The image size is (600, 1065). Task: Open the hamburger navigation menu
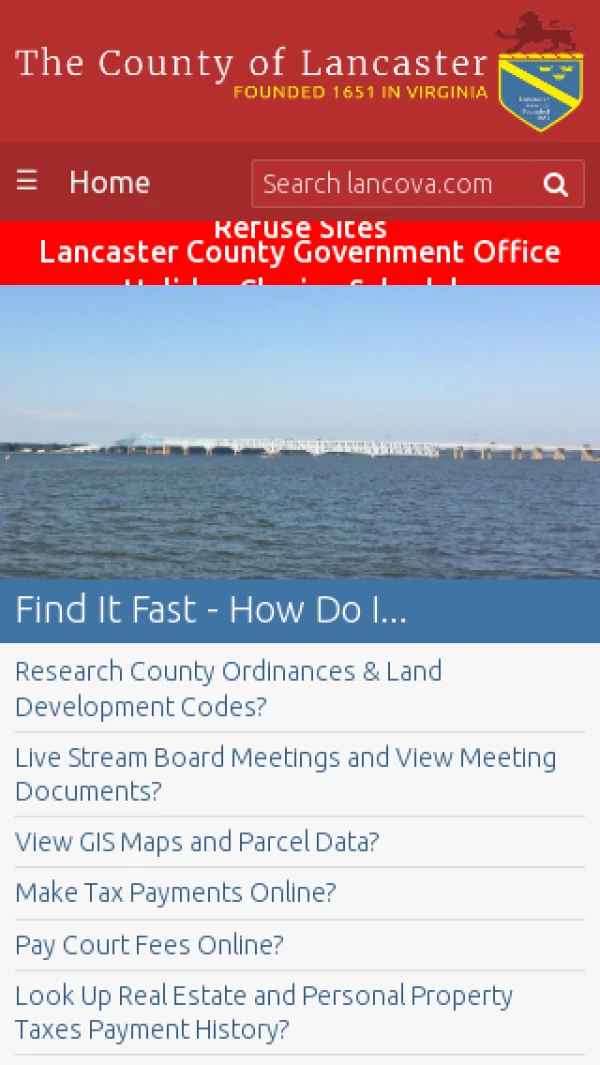[27, 181]
